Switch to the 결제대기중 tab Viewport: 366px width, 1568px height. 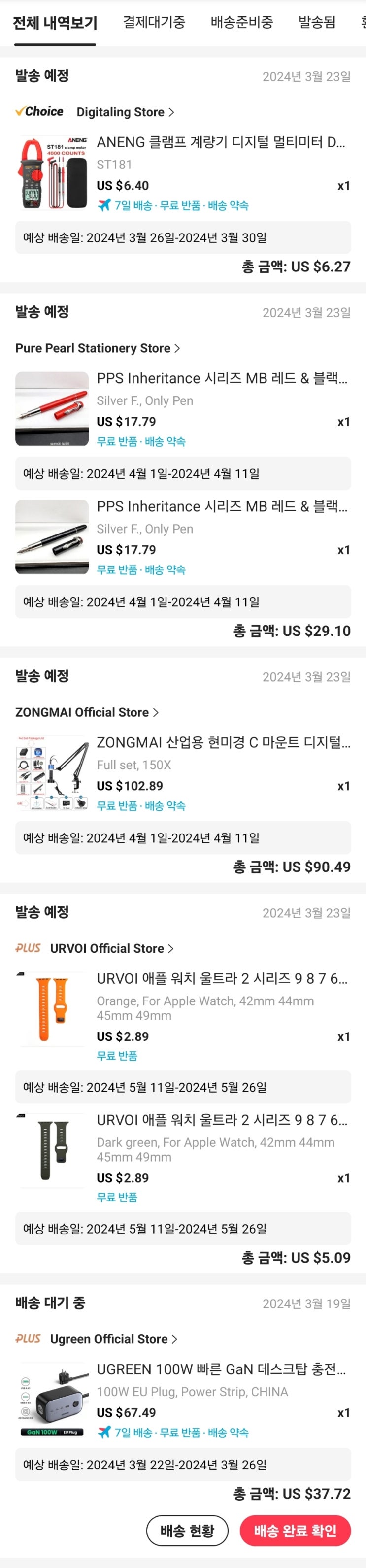[x=154, y=23]
